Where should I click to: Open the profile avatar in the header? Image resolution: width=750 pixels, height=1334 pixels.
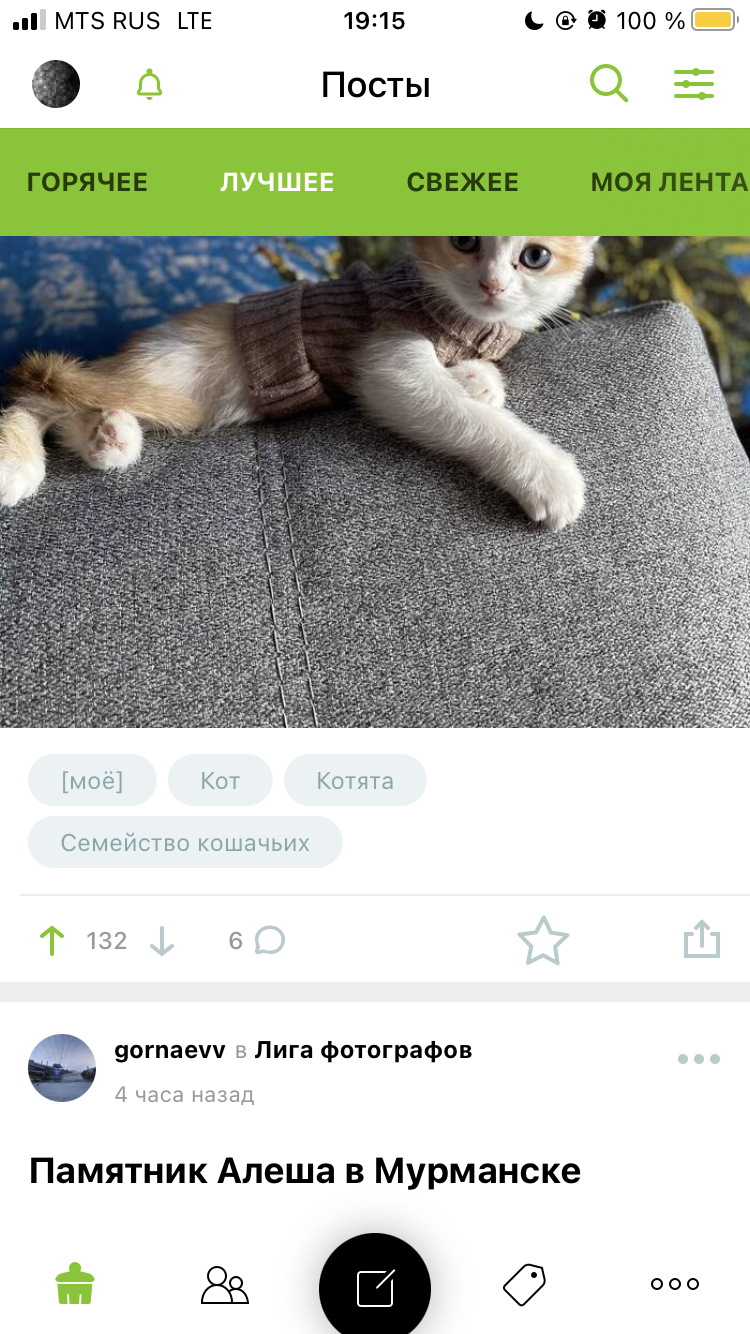coord(56,84)
